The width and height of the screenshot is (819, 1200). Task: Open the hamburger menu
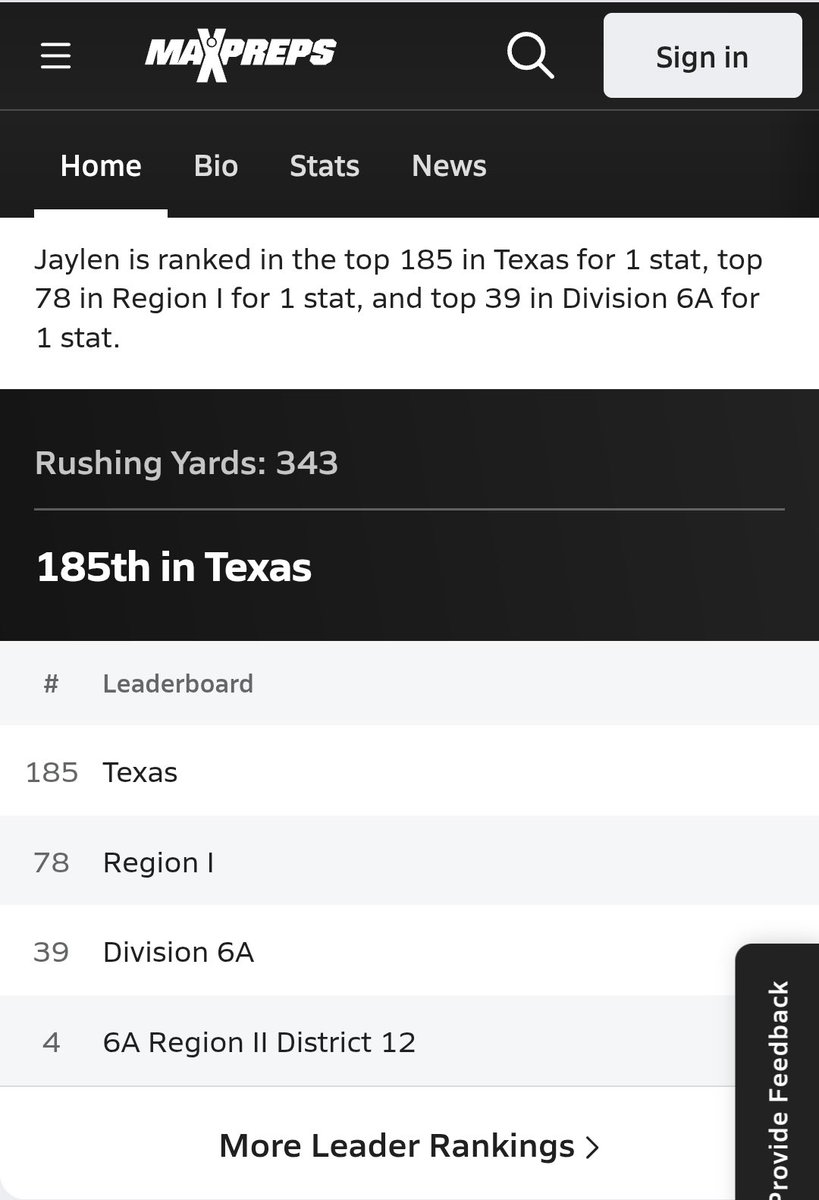[55, 56]
